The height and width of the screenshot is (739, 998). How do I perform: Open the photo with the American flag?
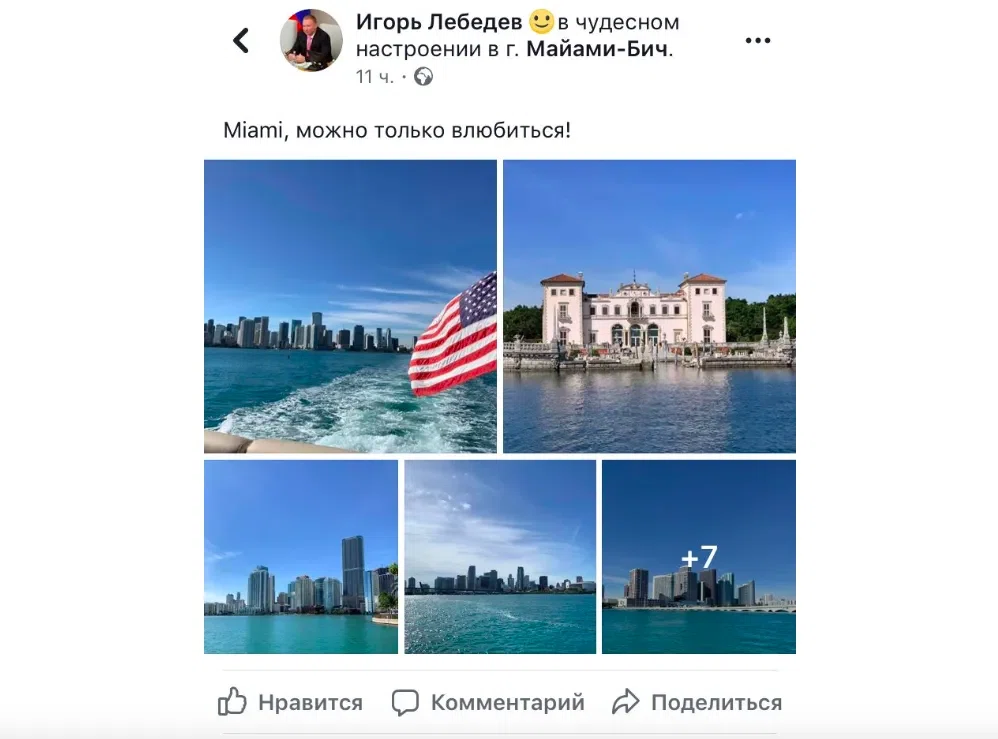tap(350, 306)
